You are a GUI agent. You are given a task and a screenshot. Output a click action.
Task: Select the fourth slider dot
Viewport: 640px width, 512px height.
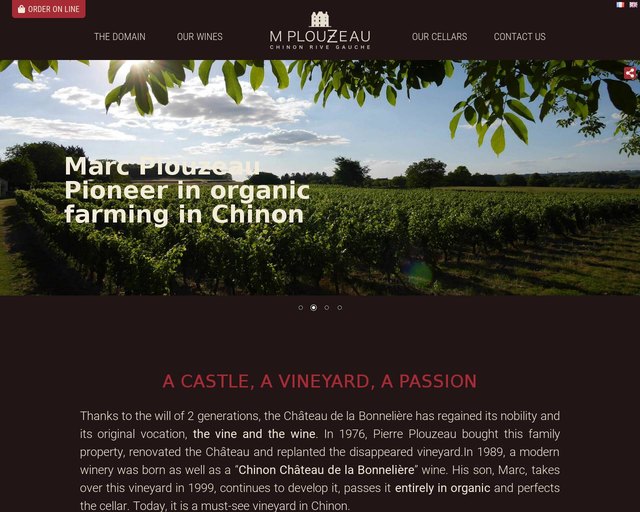340,308
